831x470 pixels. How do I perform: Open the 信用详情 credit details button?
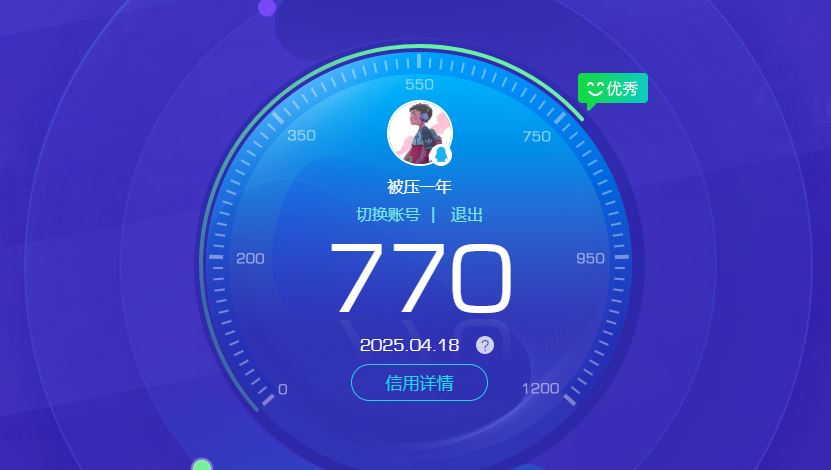(419, 383)
